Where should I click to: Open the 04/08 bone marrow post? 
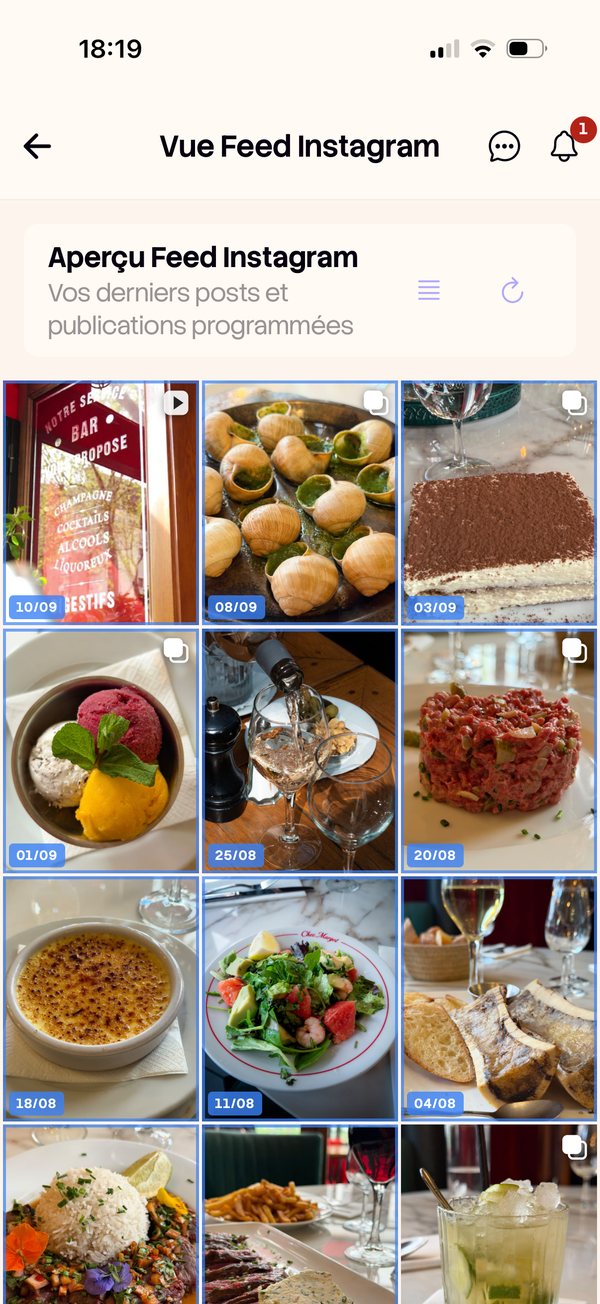tap(499, 998)
